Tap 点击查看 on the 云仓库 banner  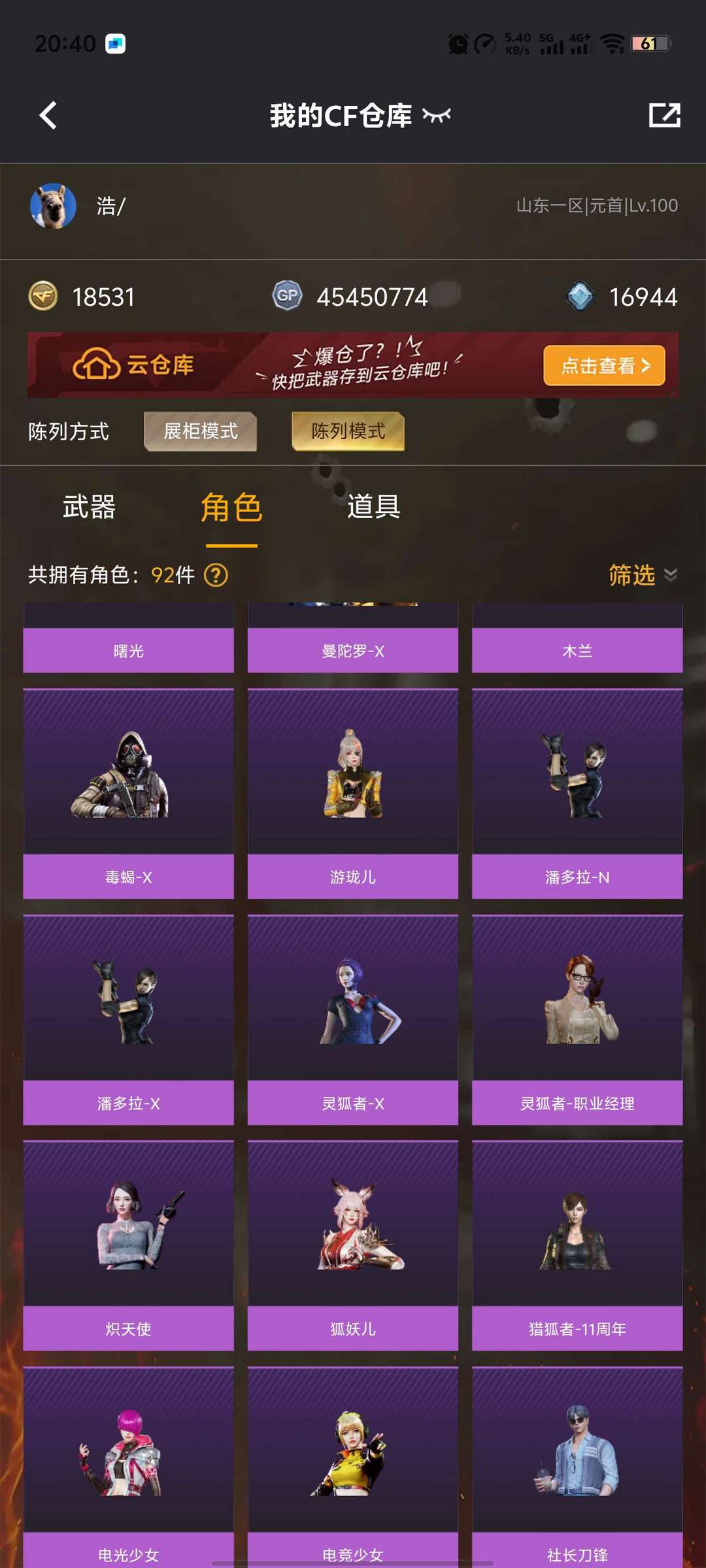(604, 366)
